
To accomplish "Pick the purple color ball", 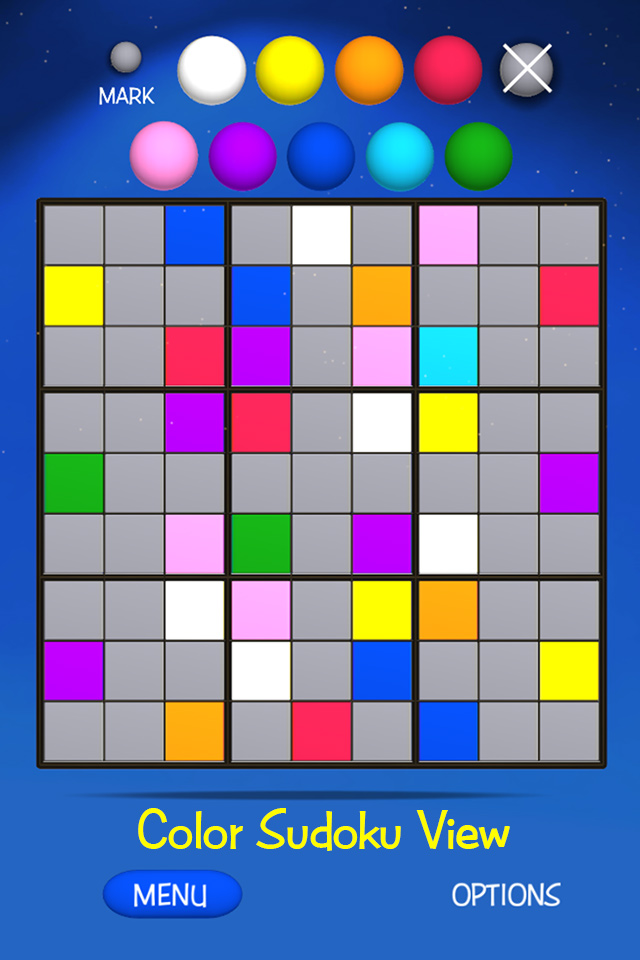I will tap(243, 156).
